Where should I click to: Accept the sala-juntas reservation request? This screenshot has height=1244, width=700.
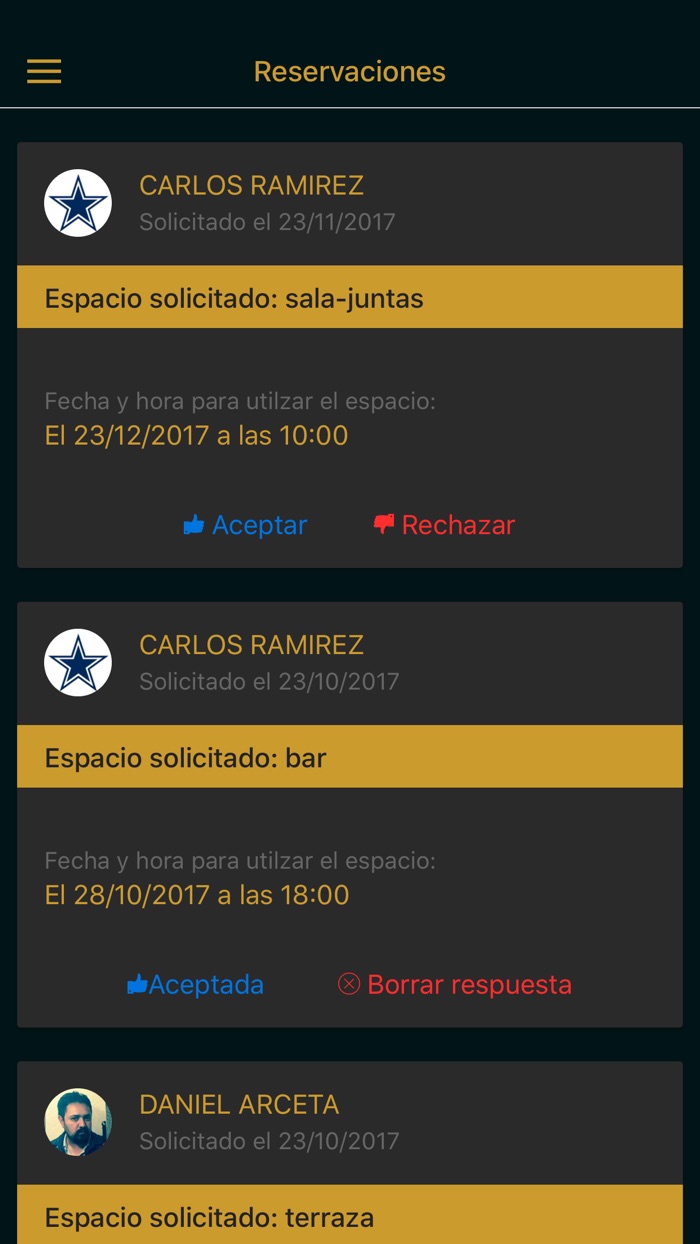pos(245,525)
